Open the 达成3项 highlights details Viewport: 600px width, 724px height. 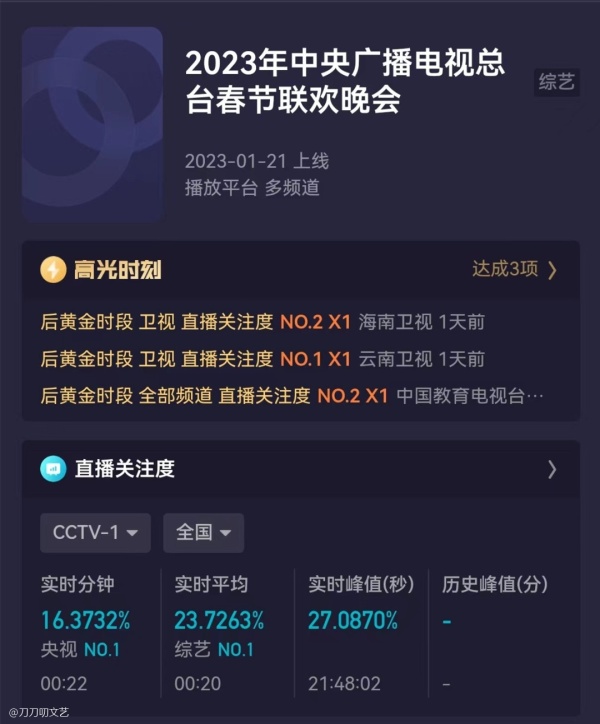point(514,269)
